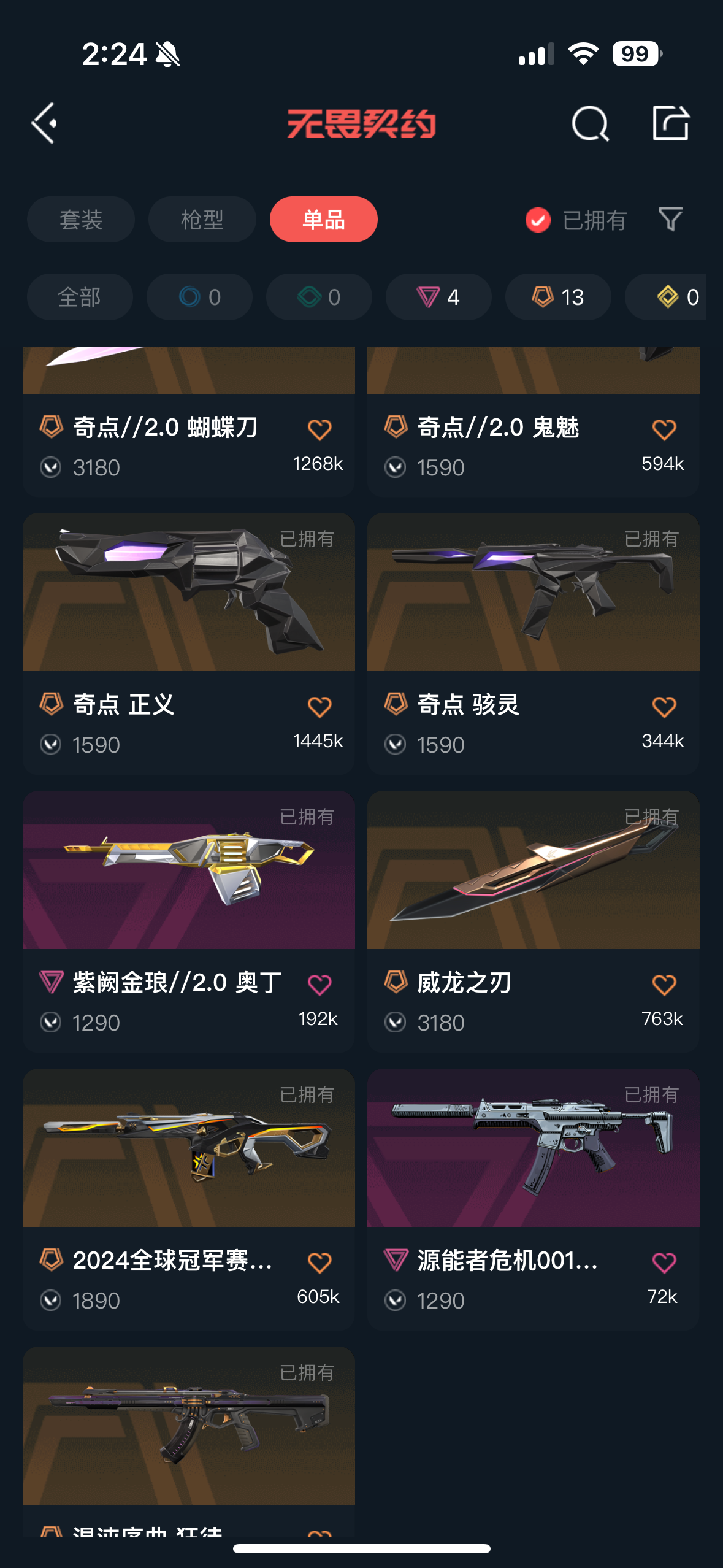Go back using the top-left arrow
Image resolution: width=723 pixels, height=1568 pixels.
click(44, 123)
